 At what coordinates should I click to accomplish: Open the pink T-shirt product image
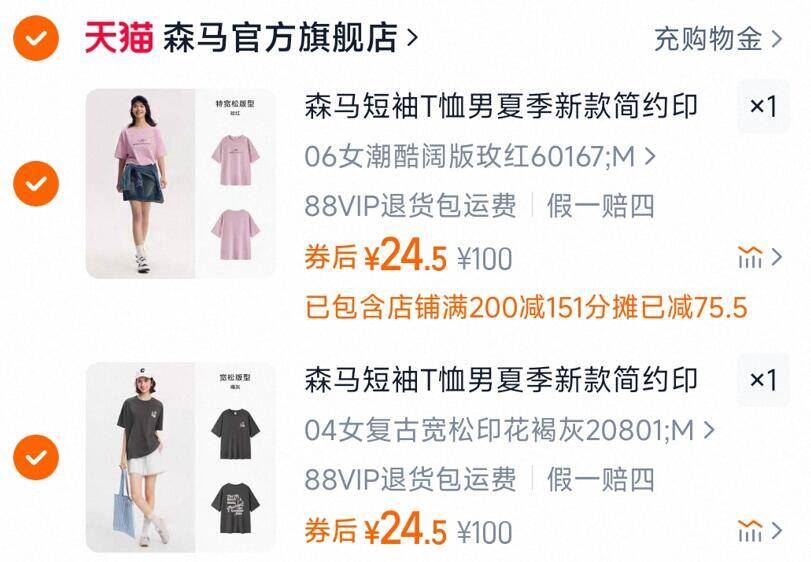click(x=180, y=184)
